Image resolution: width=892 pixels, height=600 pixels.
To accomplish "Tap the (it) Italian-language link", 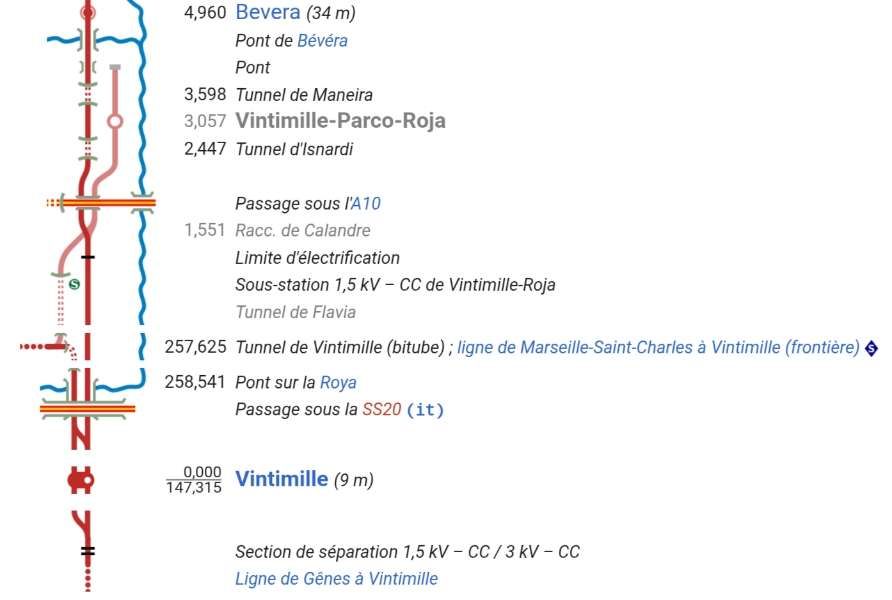I will point(425,410).
